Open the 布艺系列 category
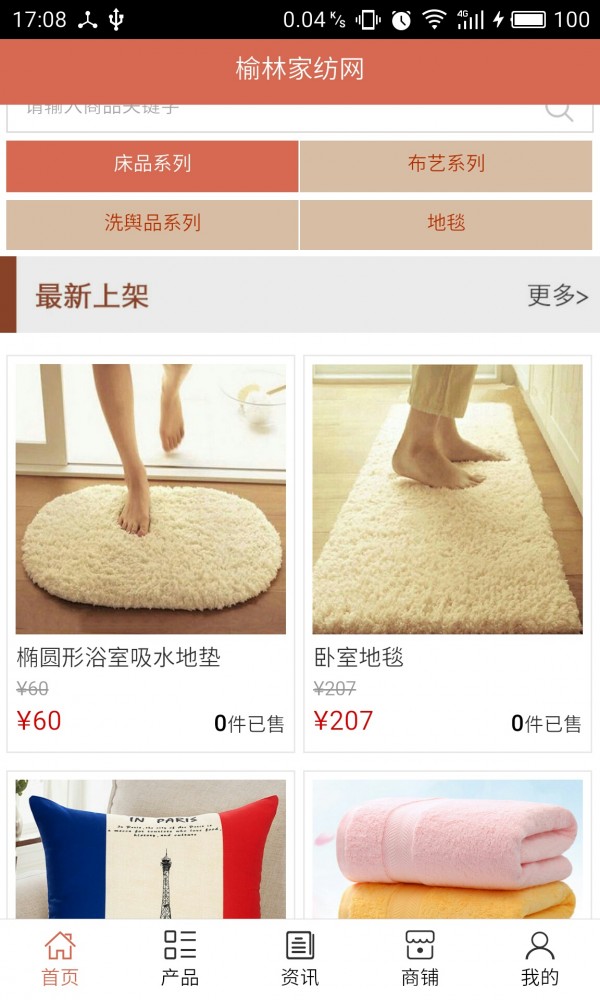600x1000 pixels. click(446, 165)
